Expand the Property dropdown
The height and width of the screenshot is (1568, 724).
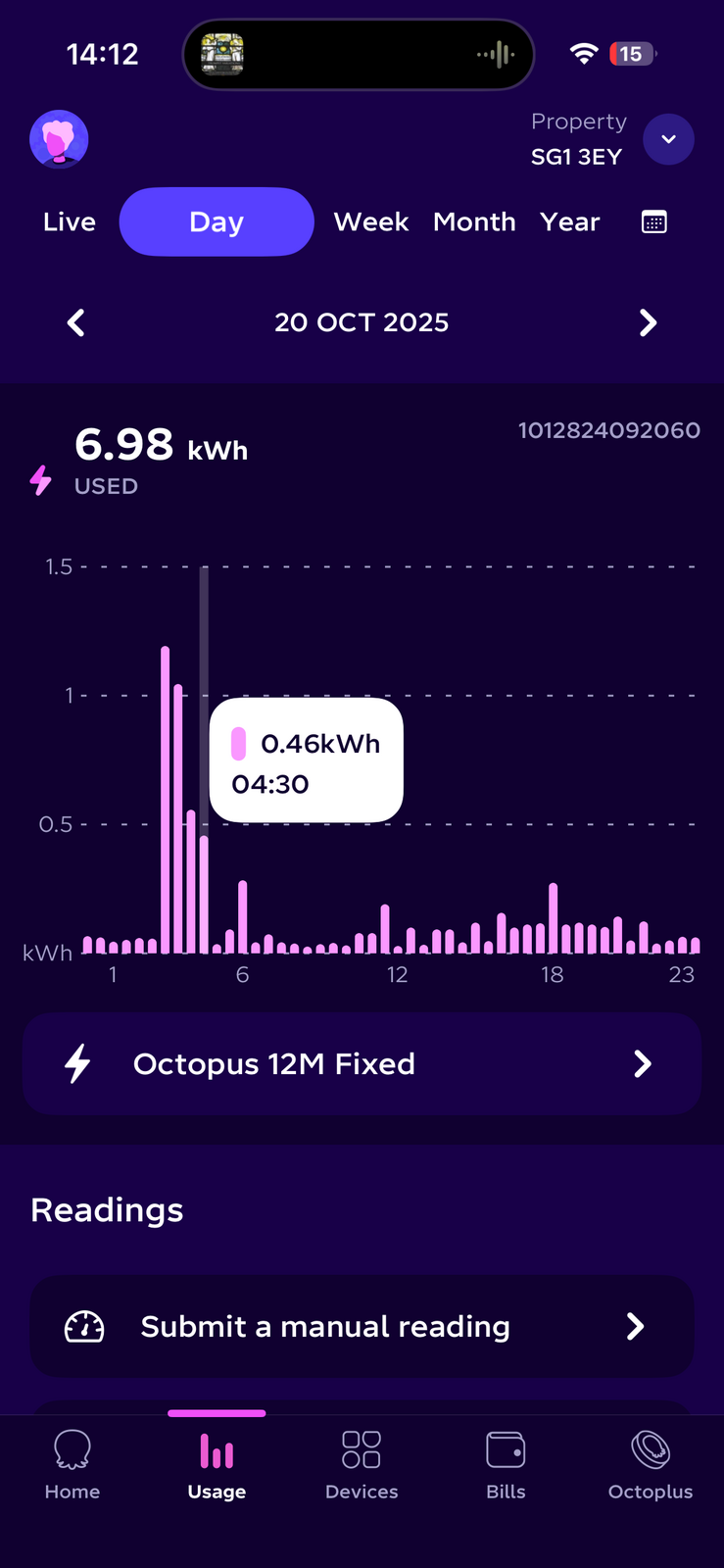click(668, 139)
